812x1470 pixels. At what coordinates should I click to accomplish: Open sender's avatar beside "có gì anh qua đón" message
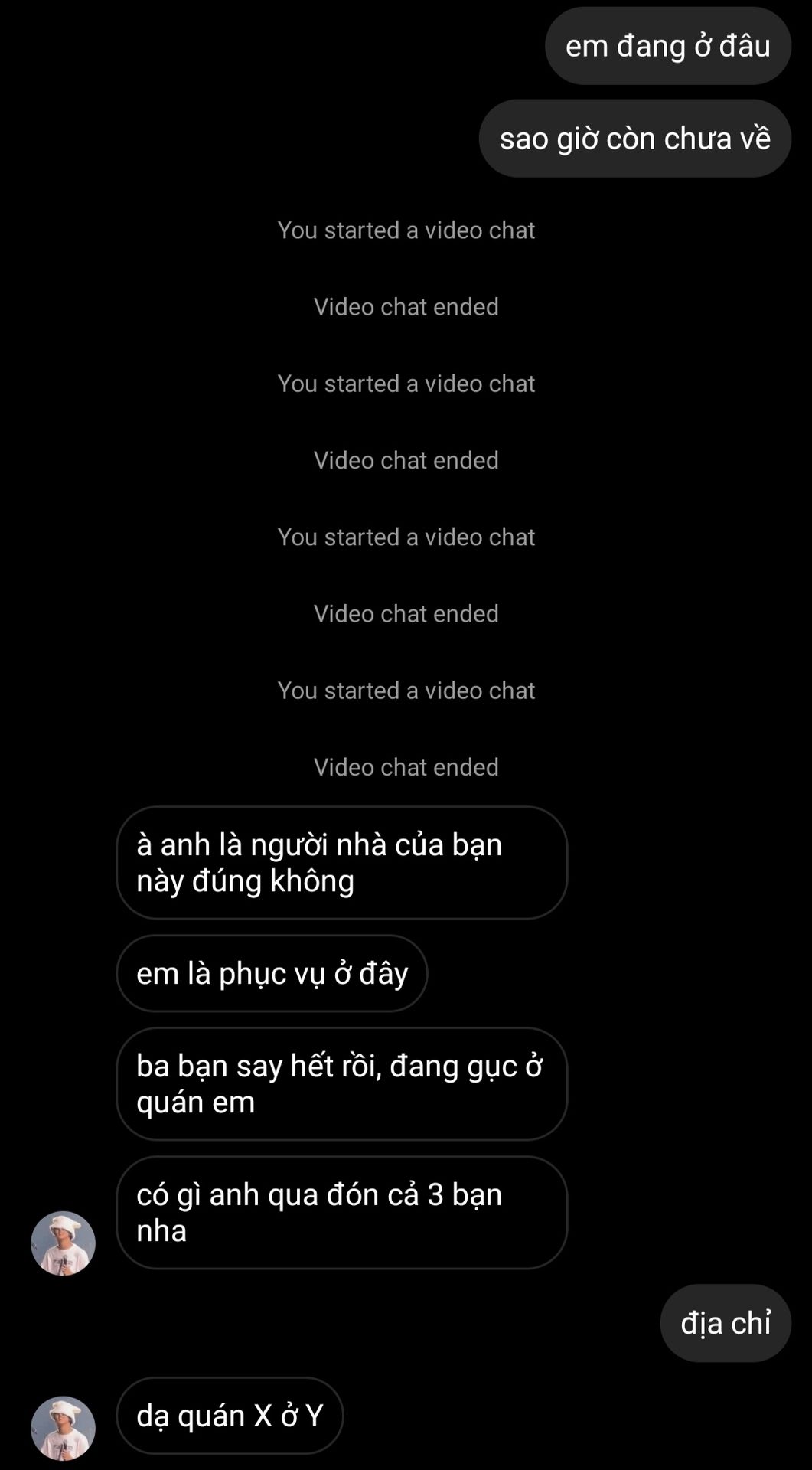(63, 1243)
